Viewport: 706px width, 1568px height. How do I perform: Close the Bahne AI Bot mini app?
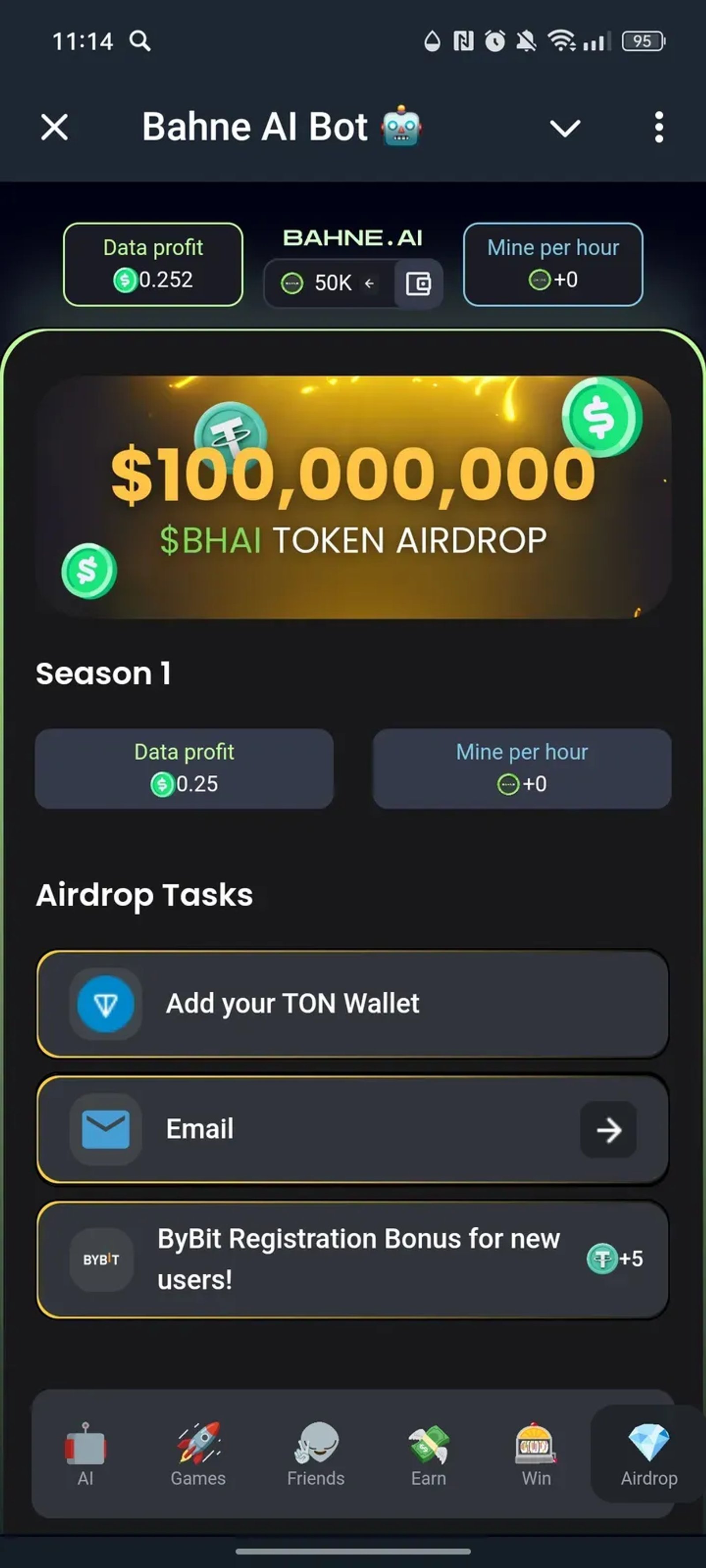click(55, 127)
